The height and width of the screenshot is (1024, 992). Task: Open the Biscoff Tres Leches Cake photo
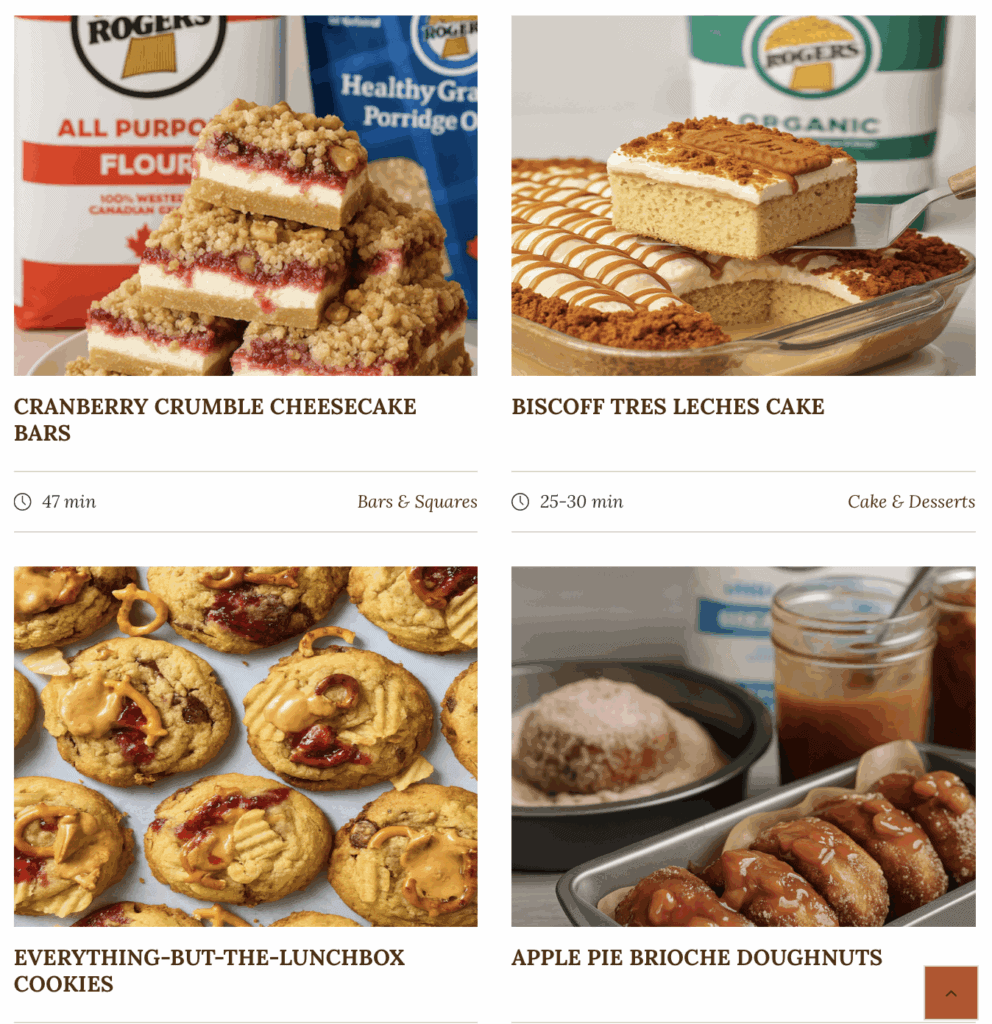[x=743, y=195]
